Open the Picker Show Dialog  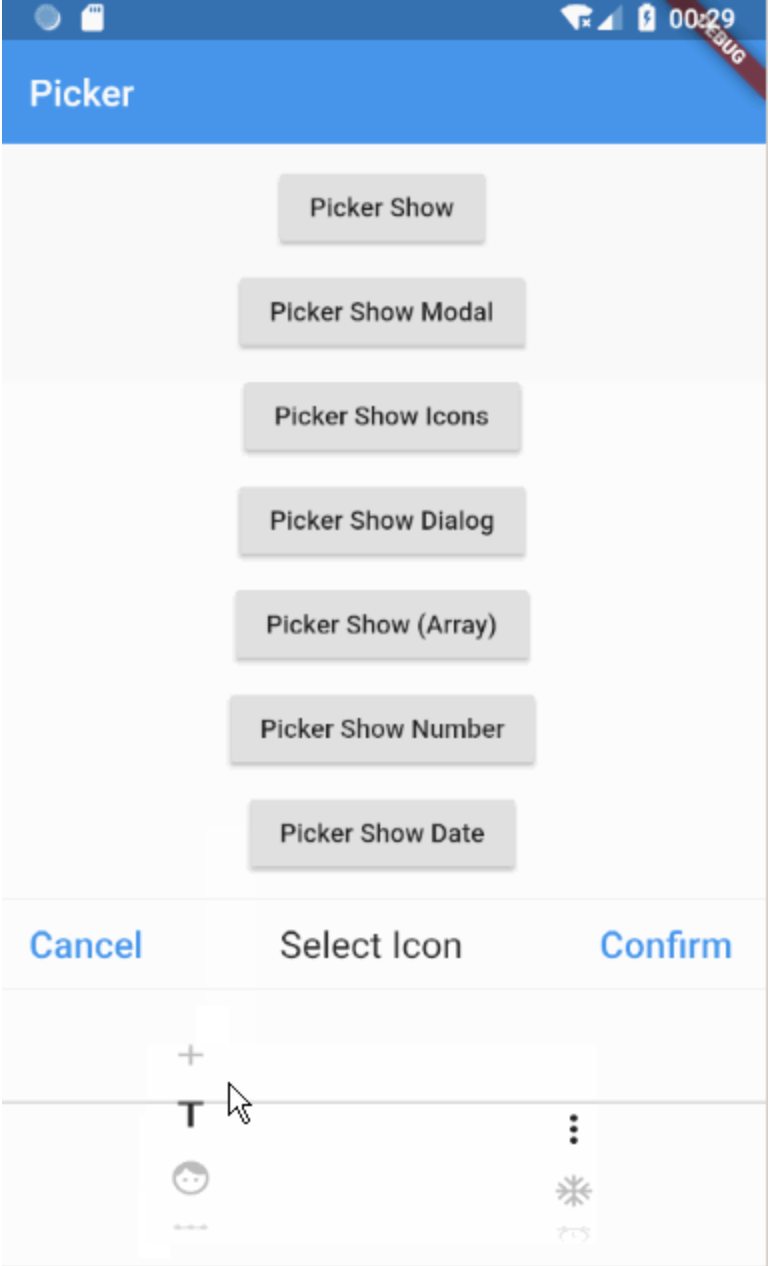tap(382, 521)
